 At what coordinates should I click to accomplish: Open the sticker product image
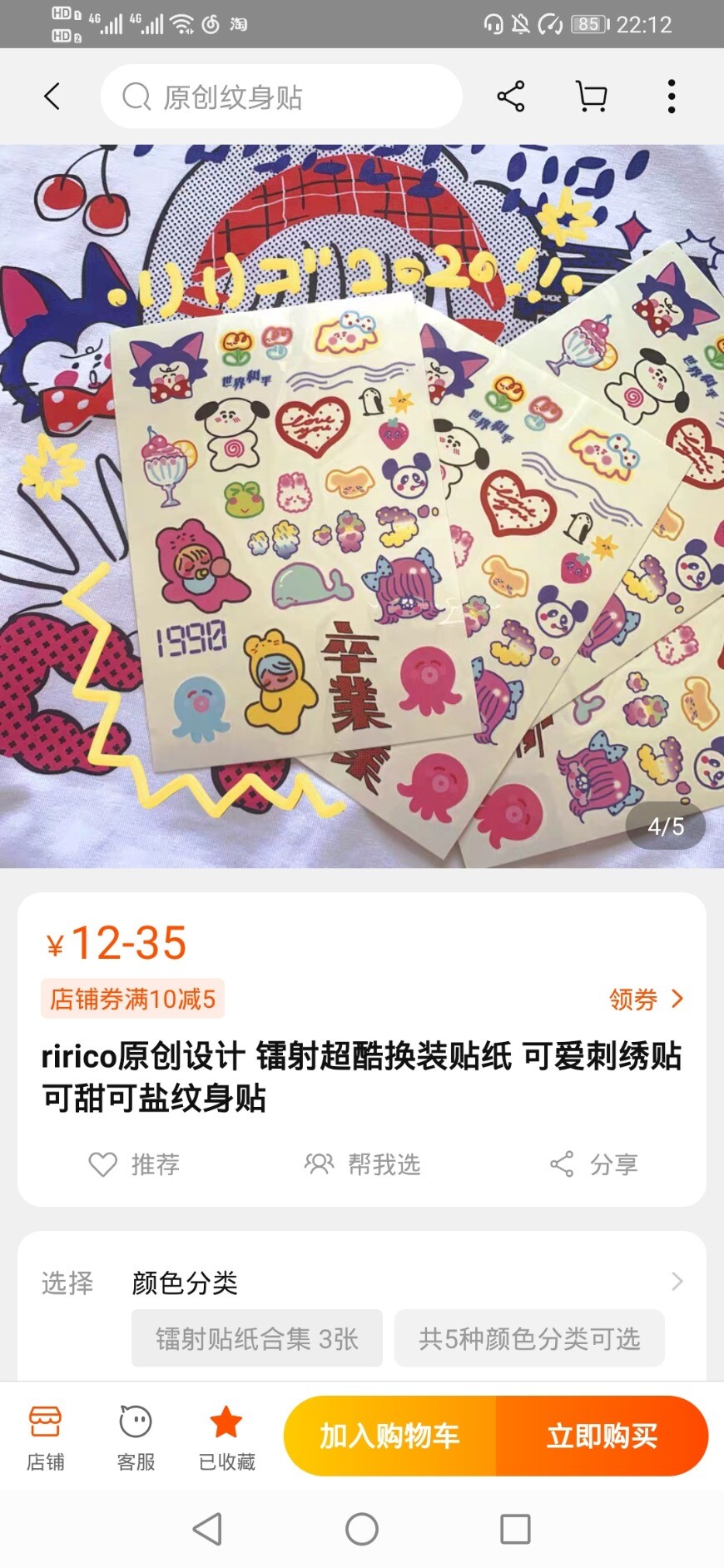tap(362, 506)
